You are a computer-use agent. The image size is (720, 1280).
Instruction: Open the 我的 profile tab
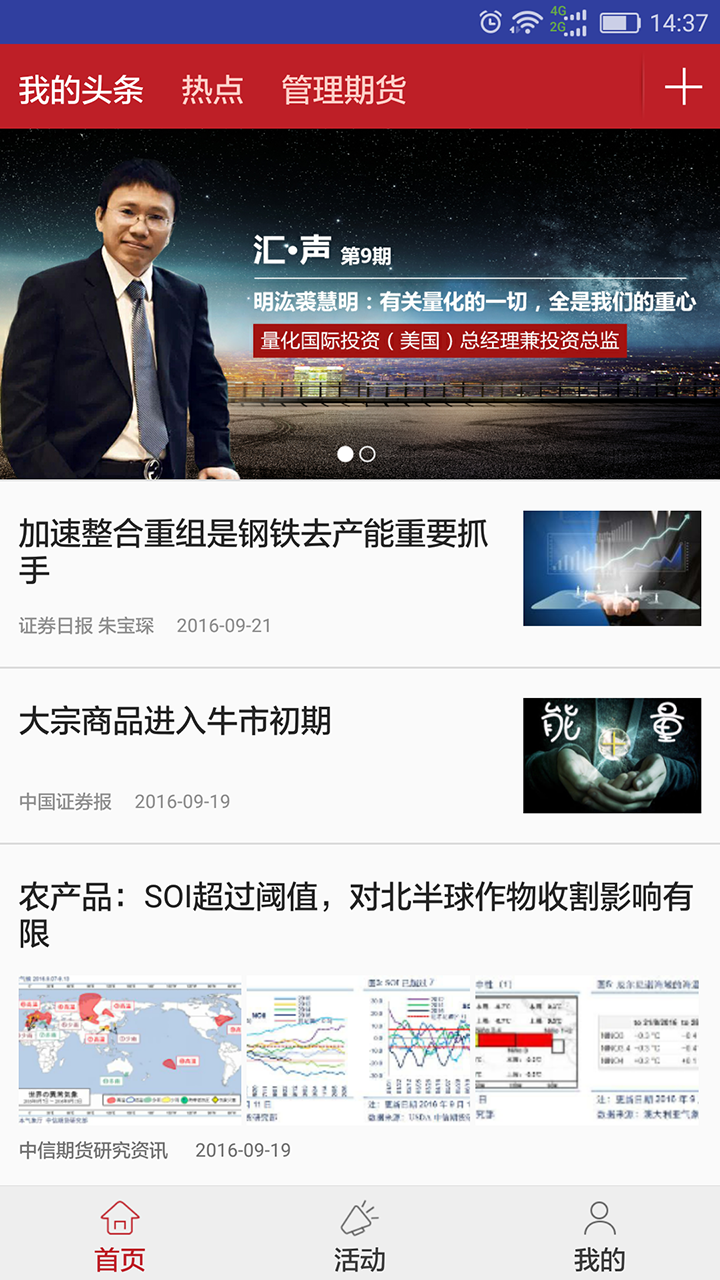point(599,1235)
